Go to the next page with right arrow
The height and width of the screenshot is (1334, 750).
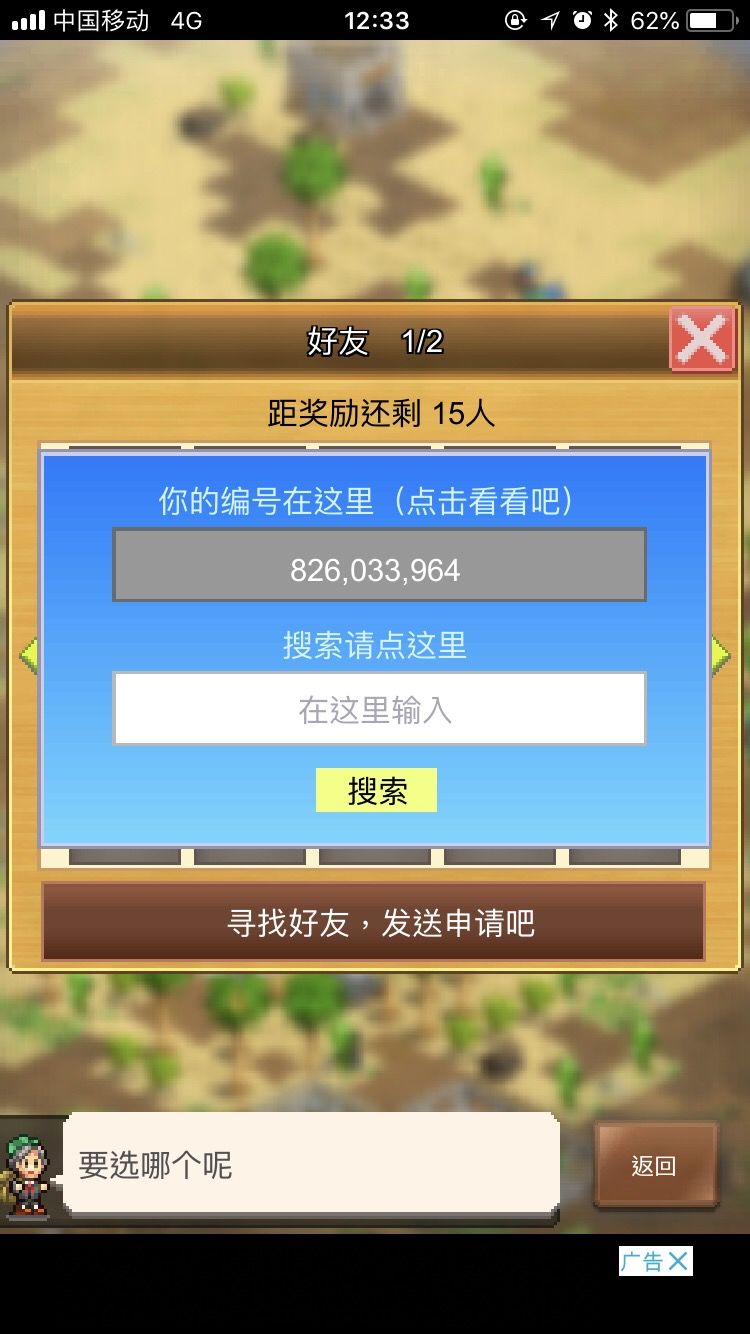(x=721, y=656)
